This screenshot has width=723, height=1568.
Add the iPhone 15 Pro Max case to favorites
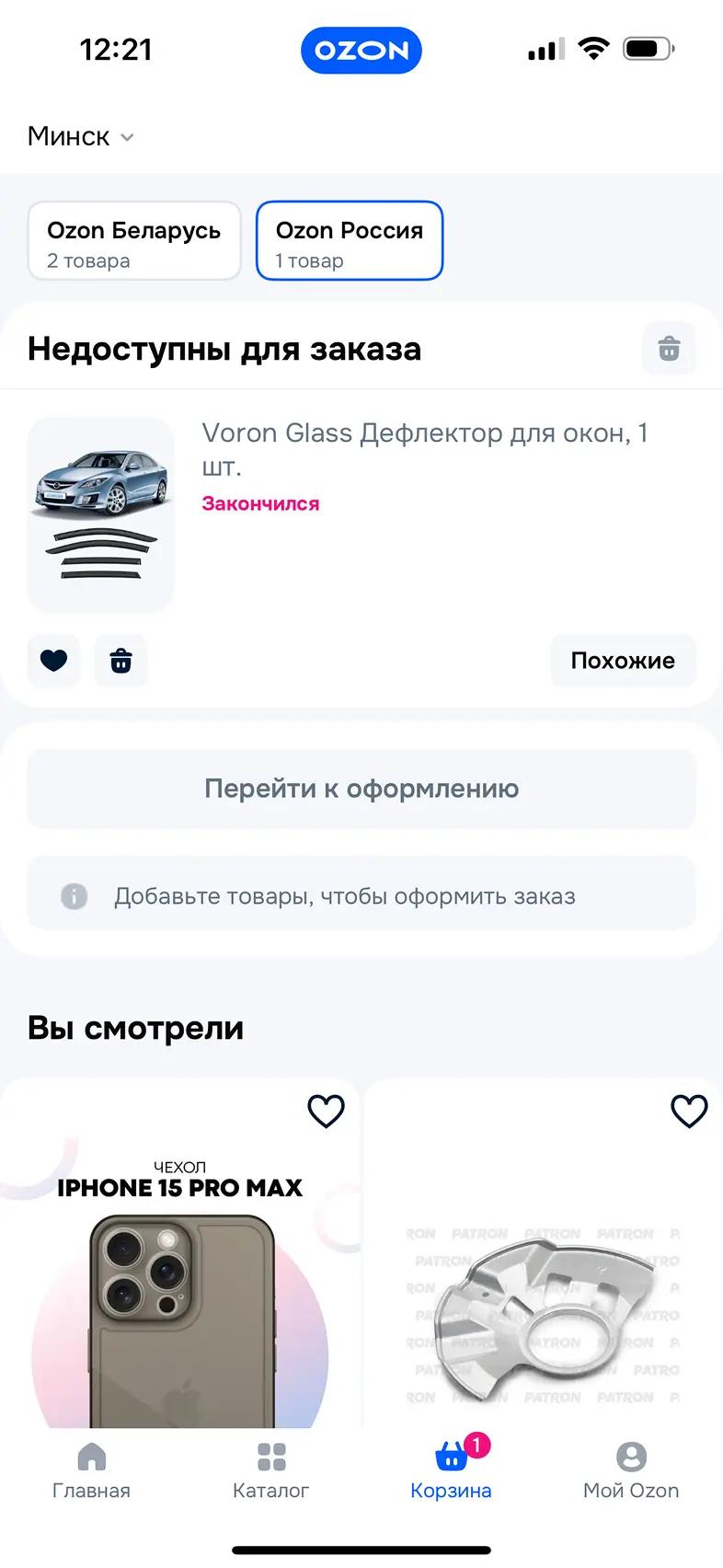pyautogui.click(x=326, y=1112)
